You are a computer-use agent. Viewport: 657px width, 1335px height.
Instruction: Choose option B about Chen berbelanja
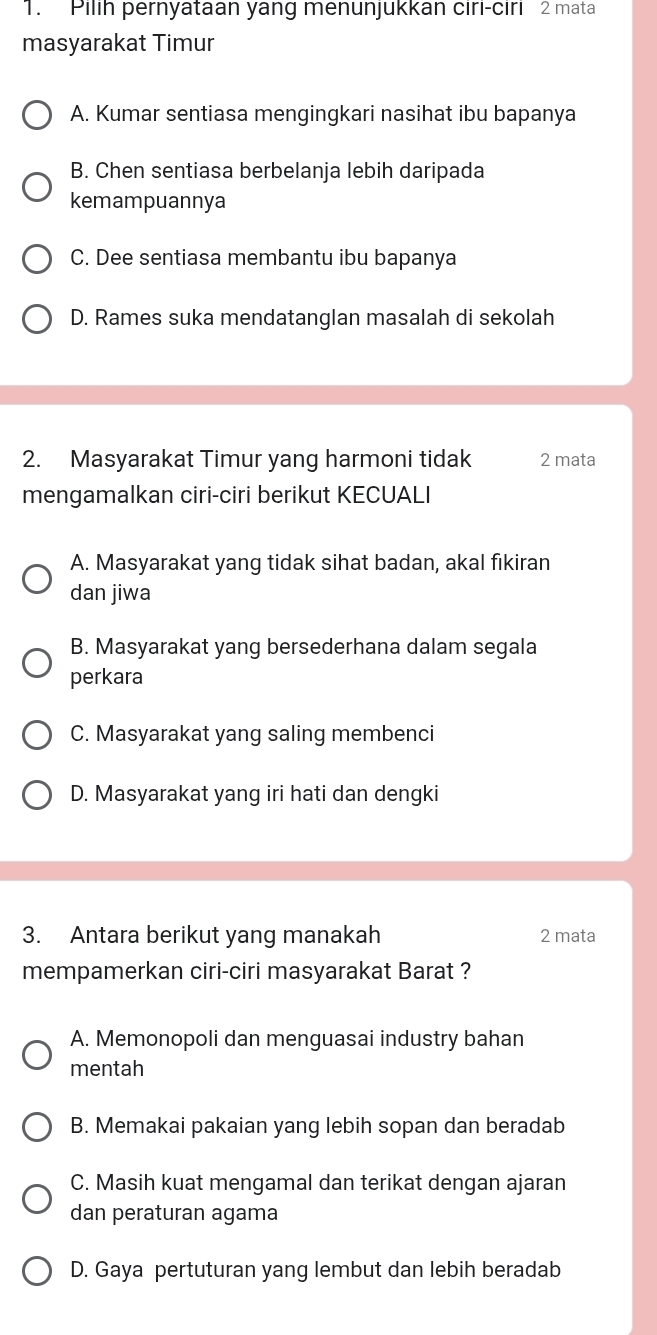point(37,186)
